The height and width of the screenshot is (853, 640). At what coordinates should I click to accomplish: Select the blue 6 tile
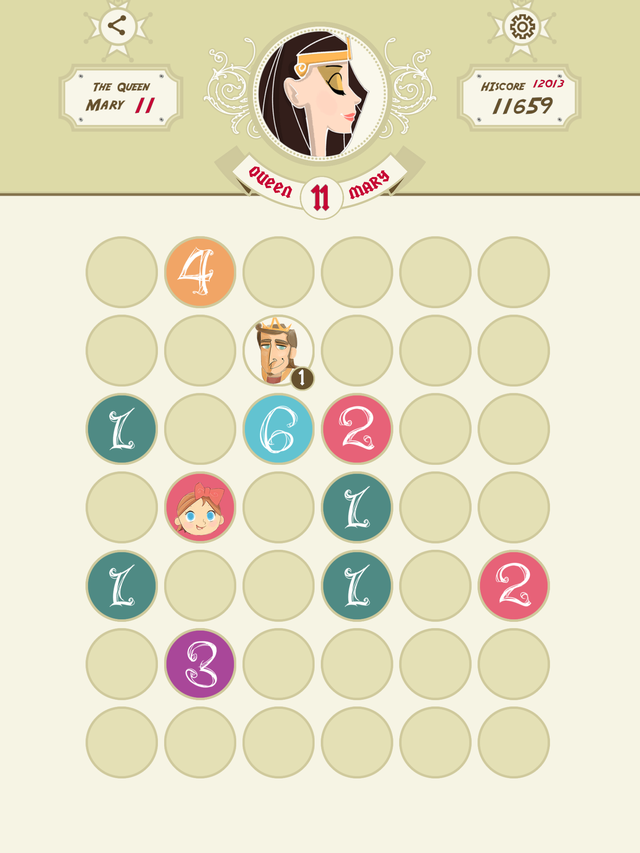pyautogui.click(x=279, y=429)
